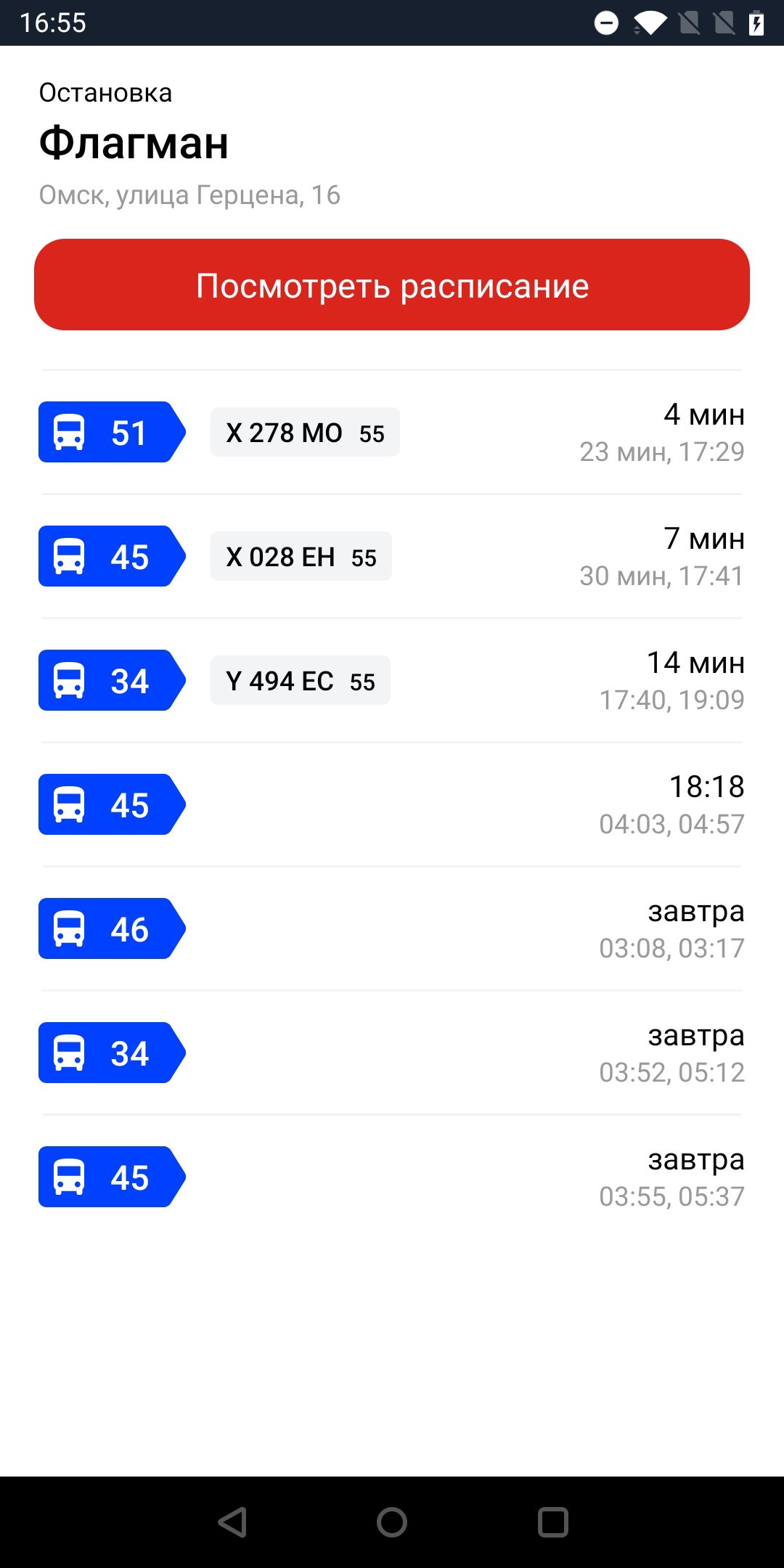The height and width of the screenshot is (1568, 784).
Task: Open bus 34 arriving in 14 мин
Action: click(x=392, y=681)
